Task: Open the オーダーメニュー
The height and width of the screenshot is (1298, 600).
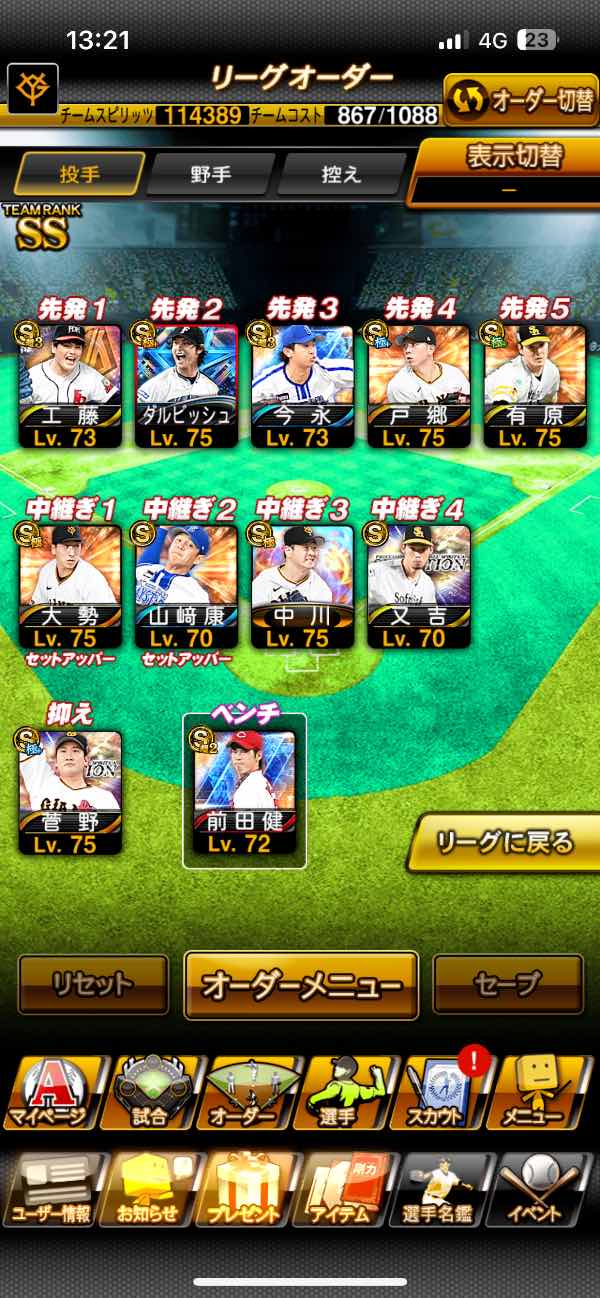Action: pos(301,984)
